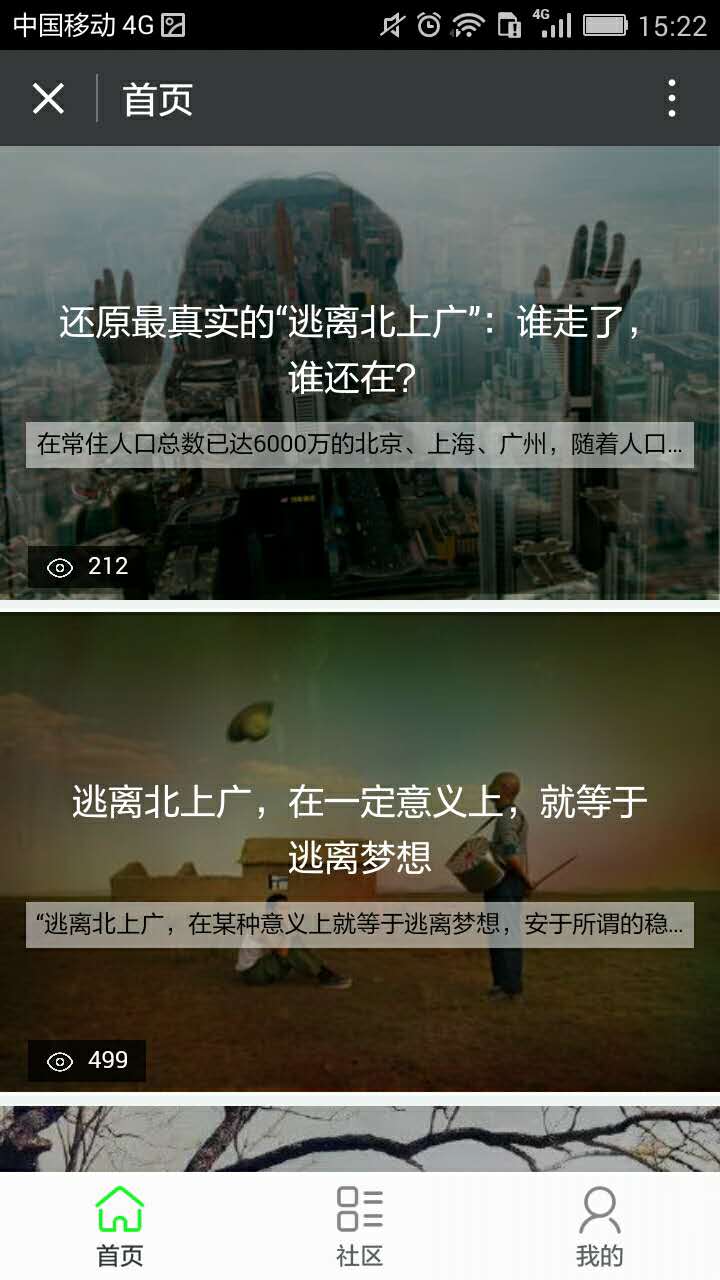The width and height of the screenshot is (720, 1280).
Task: Open article 还原最真实的"逃离北上广"
Action: pyautogui.click(x=359, y=350)
